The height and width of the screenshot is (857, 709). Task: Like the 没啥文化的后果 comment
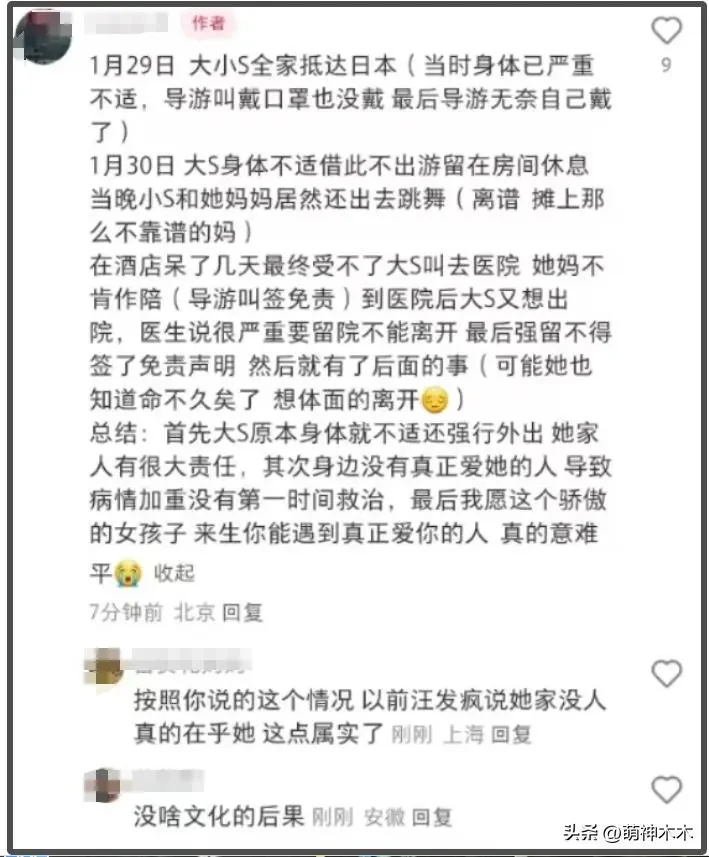[667, 791]
